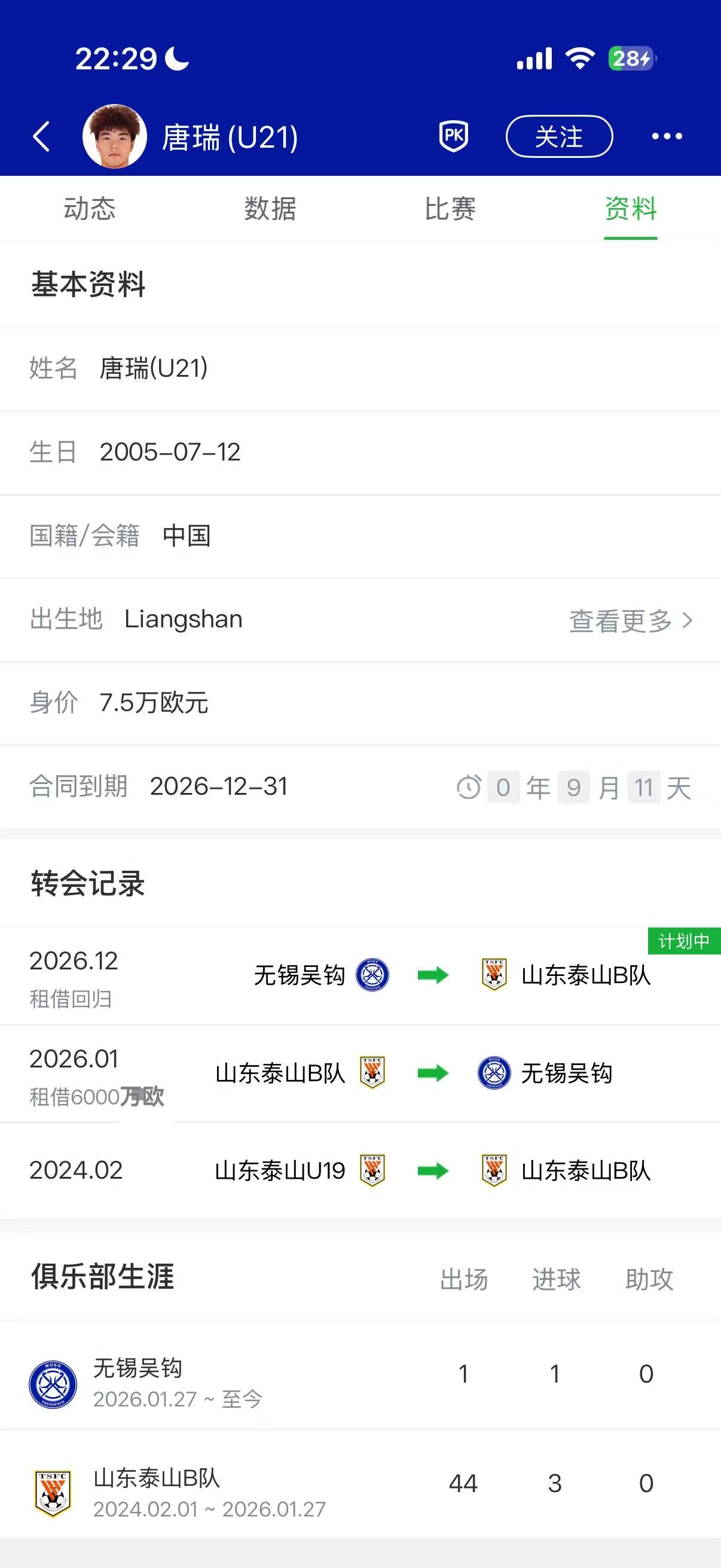Viewport: 721px width, 1568px height.
Task: Select the 资料 tab
Action: pos(630,209)
